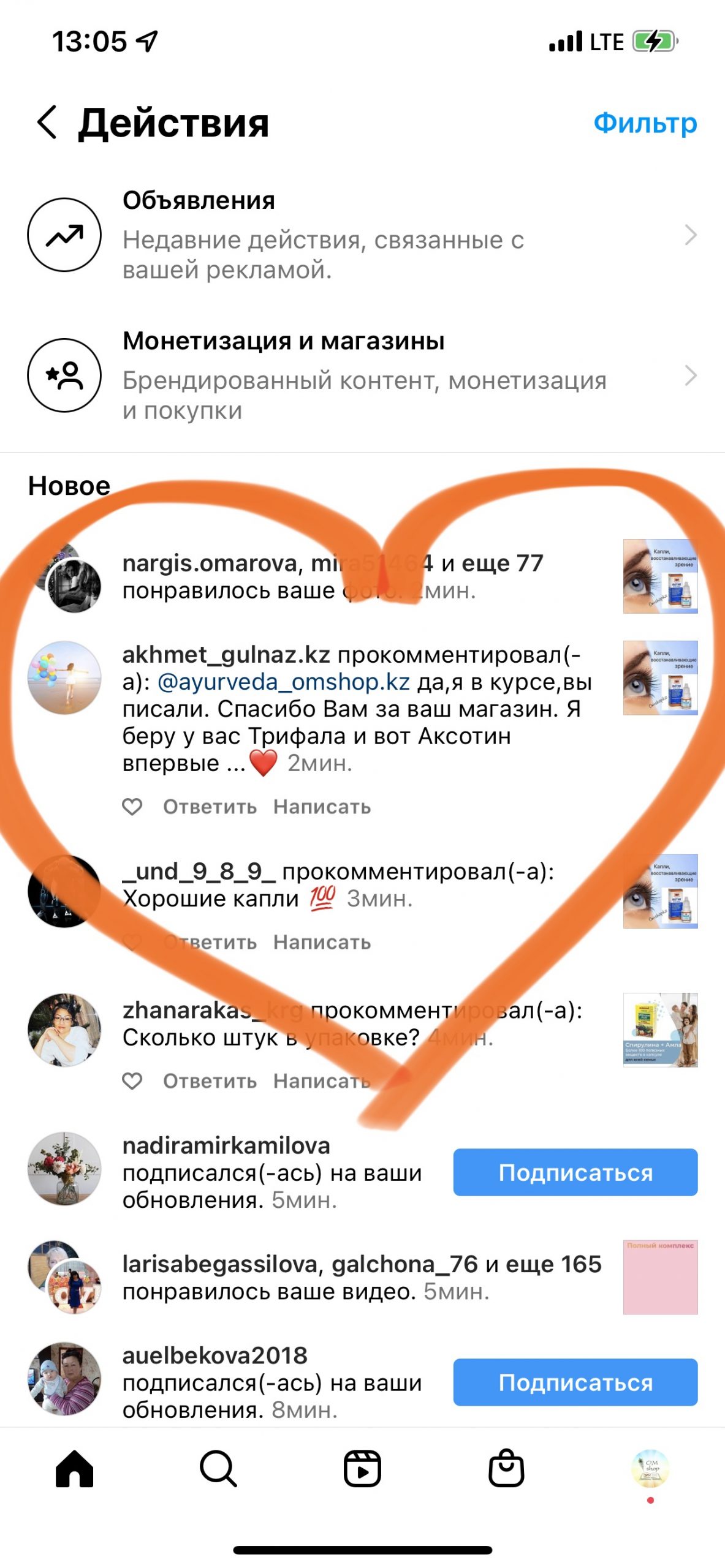
Task: Tap Ответить under akhmet_gulnaz.kz's comment
Action: (210, 807)
